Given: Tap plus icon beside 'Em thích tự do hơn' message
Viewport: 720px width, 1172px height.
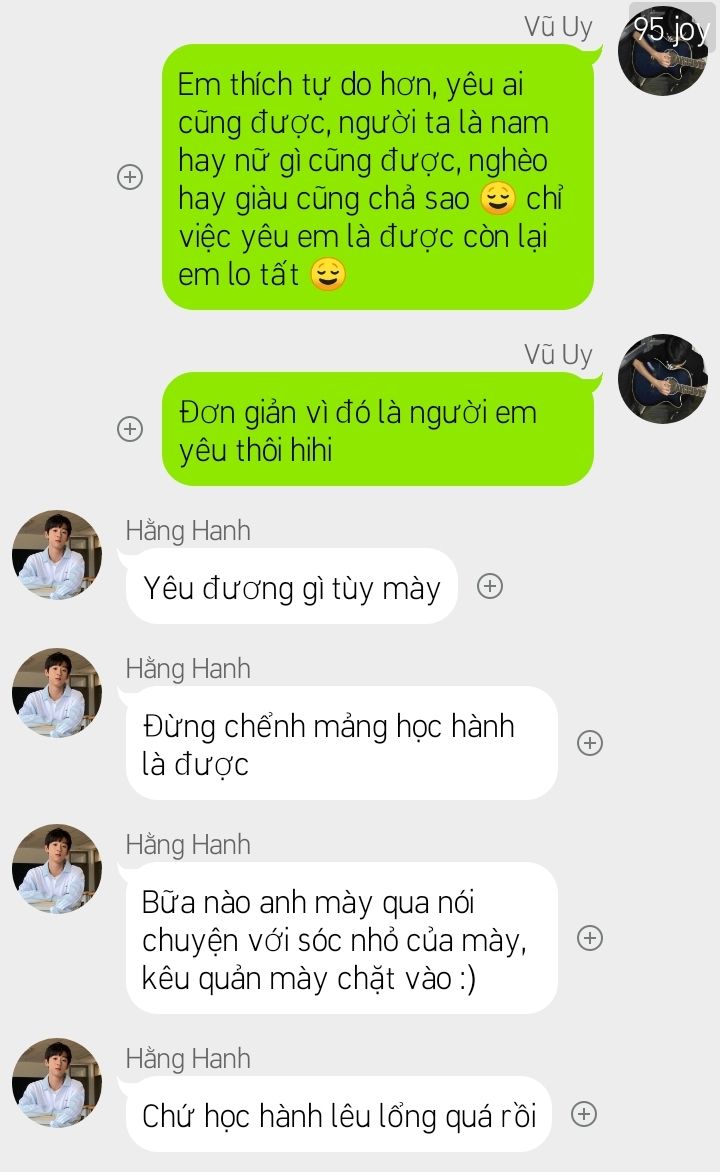Looking at the screenshot, I should click(x=130, y=177).
